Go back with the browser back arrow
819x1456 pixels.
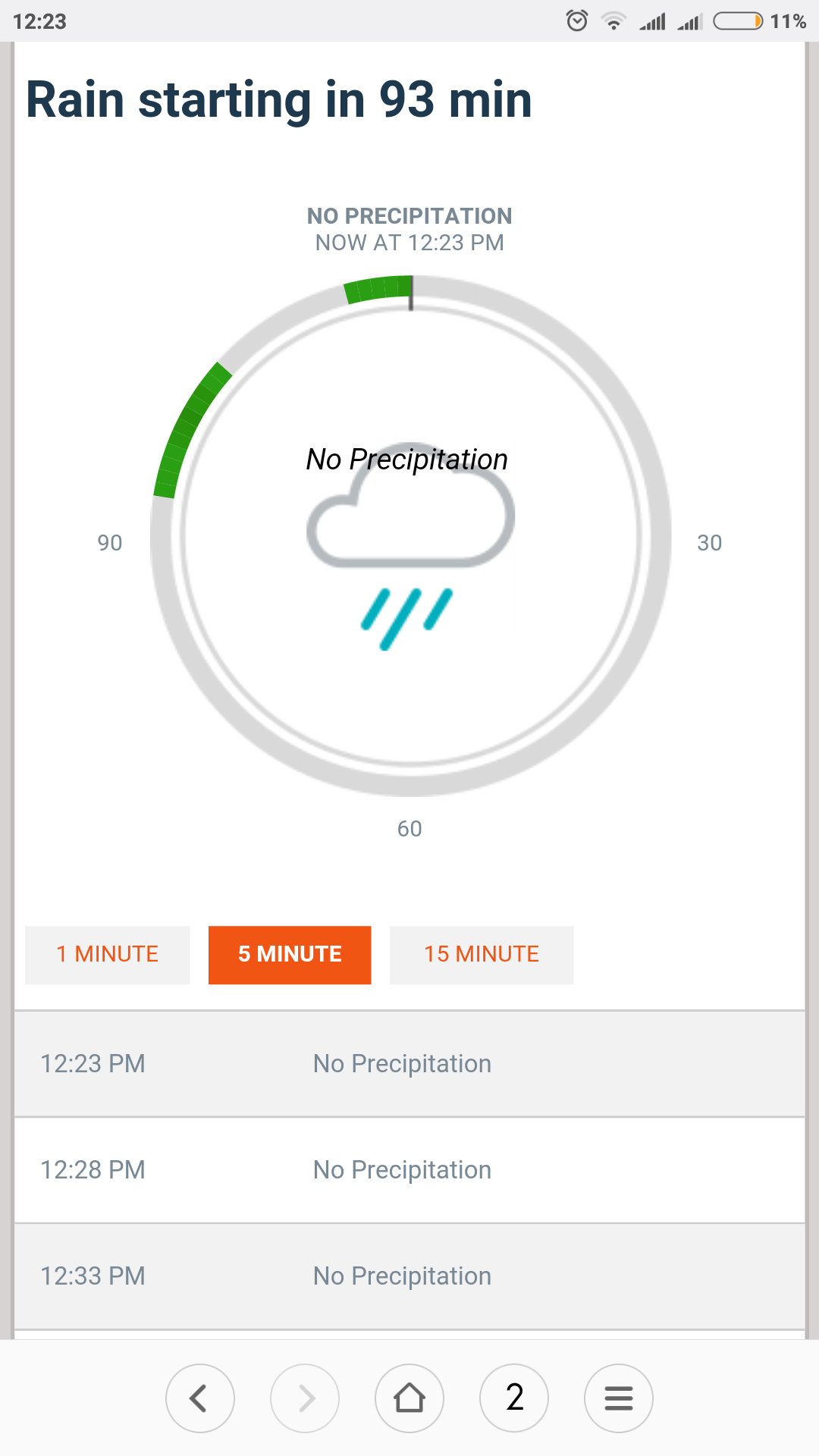click(x=200, y=1398)
